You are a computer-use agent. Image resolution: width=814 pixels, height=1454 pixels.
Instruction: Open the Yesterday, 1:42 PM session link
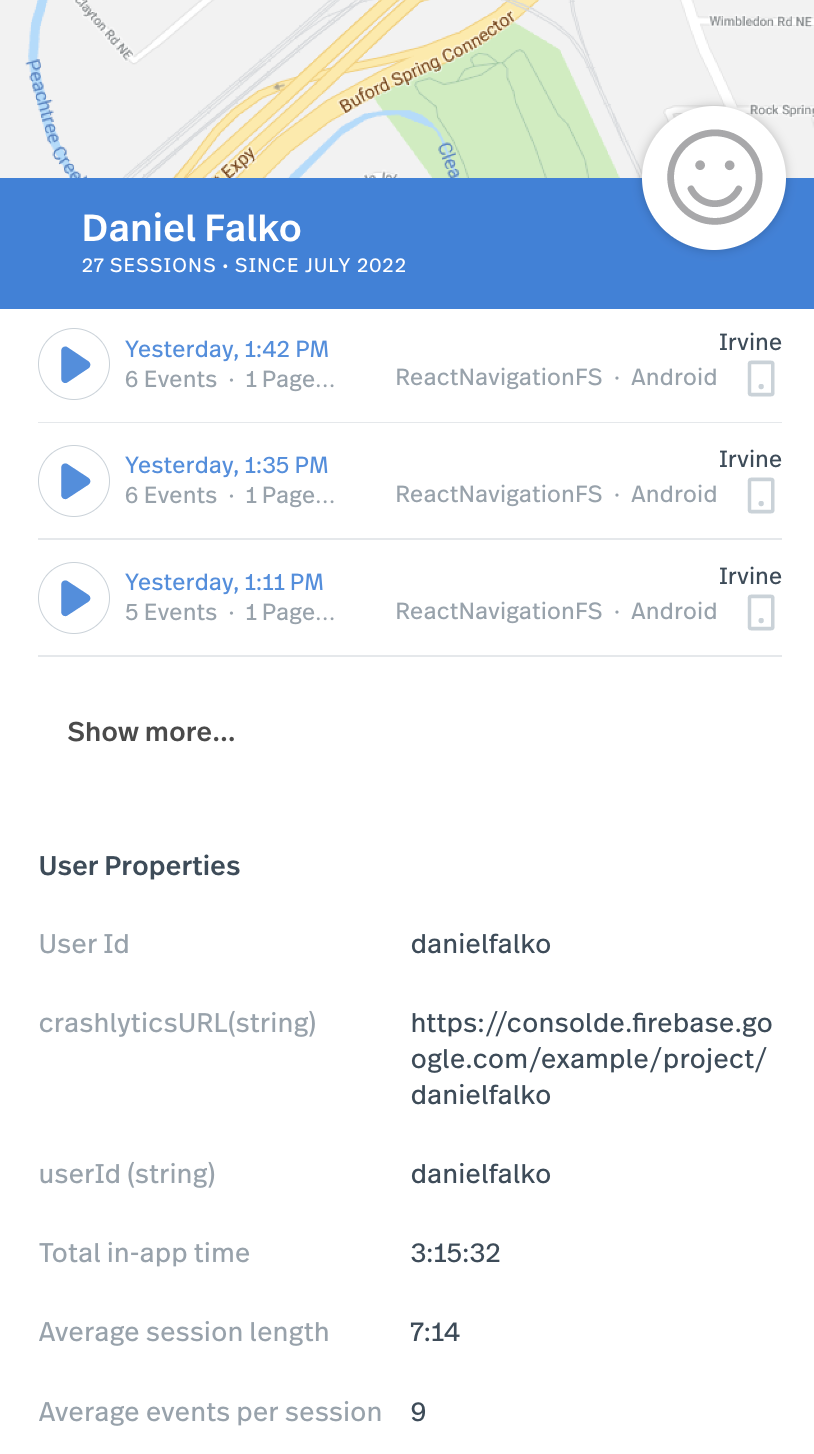click(227, 349)
